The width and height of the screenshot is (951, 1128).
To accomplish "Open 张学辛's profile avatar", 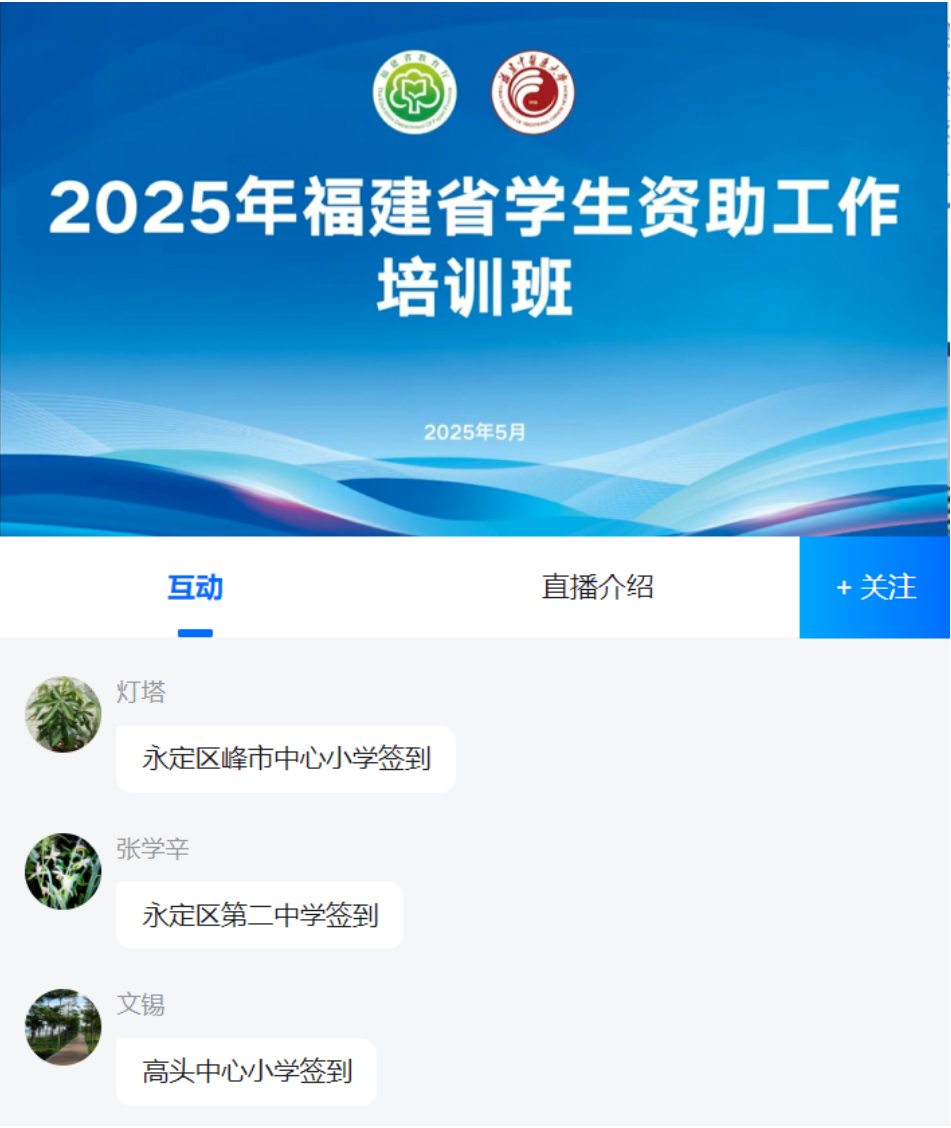I will 63,871.
